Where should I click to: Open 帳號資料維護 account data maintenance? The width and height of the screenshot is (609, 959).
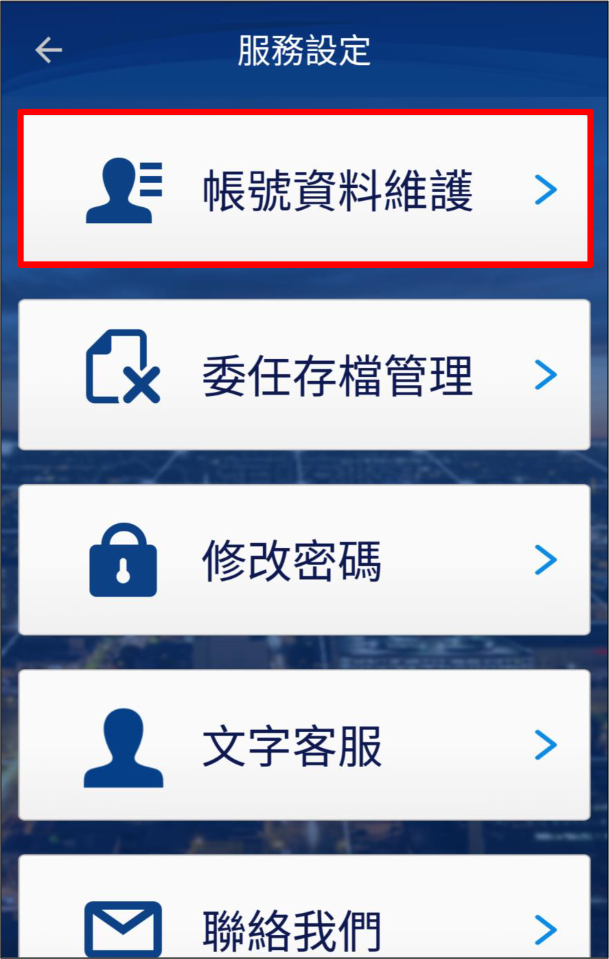(304, 189)
